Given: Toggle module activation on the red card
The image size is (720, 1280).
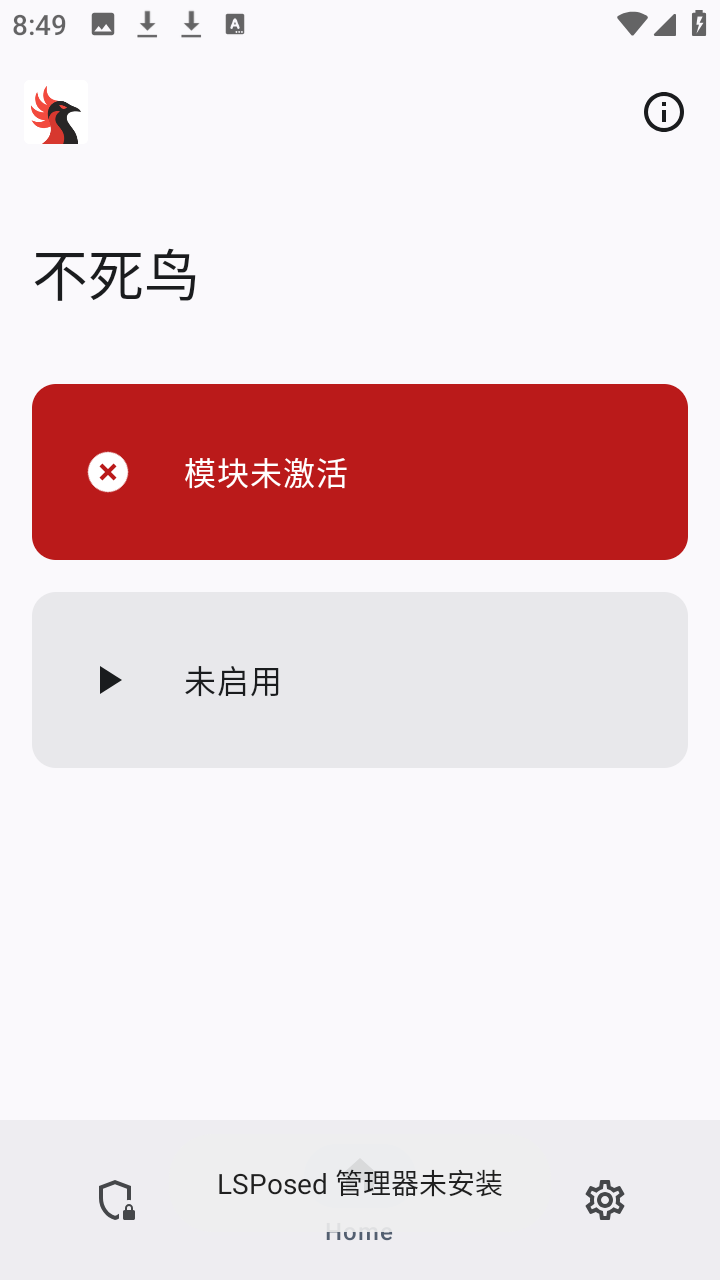Looking at the screenshot, I should (x=360, y=471).
